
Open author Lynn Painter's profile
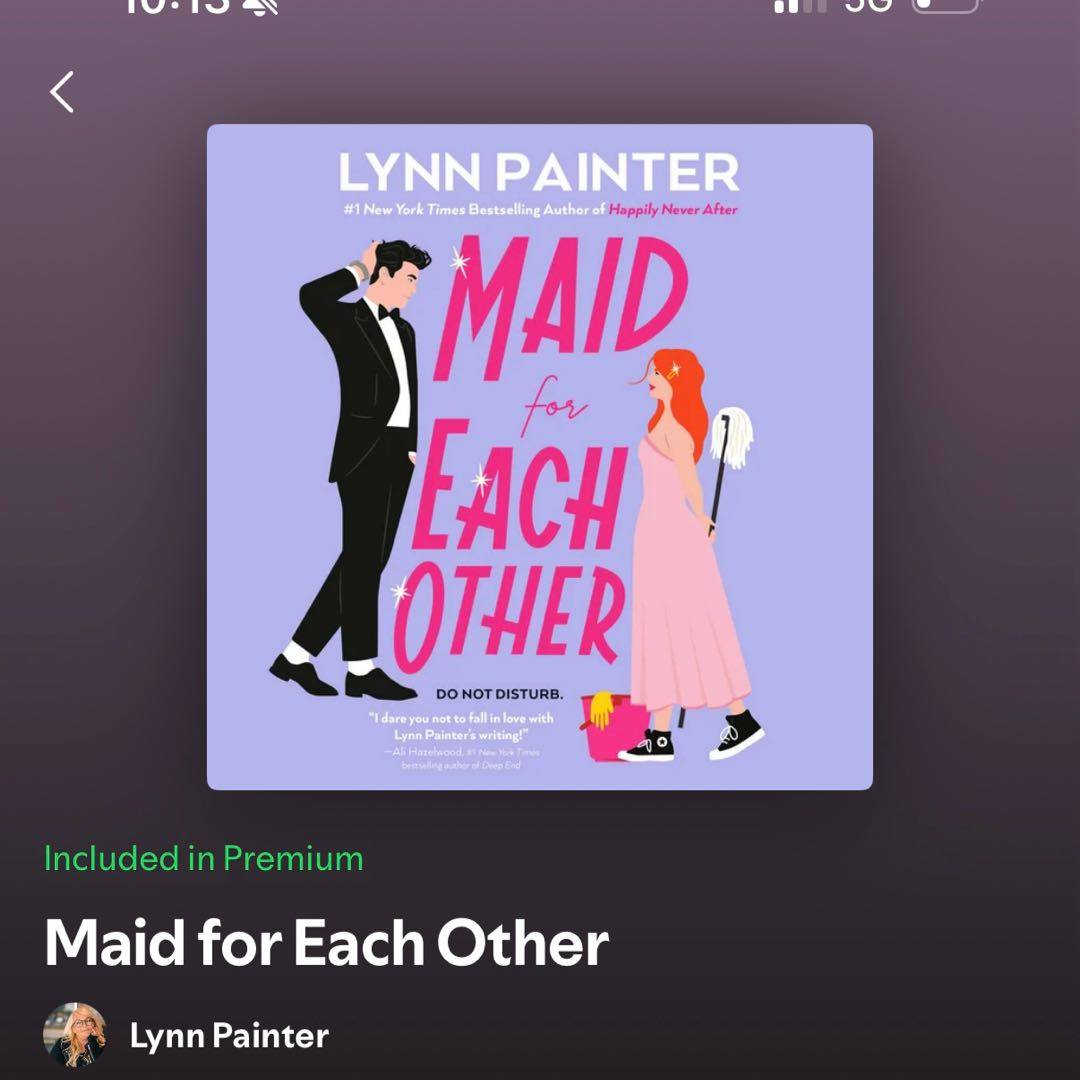point(228,1036)
